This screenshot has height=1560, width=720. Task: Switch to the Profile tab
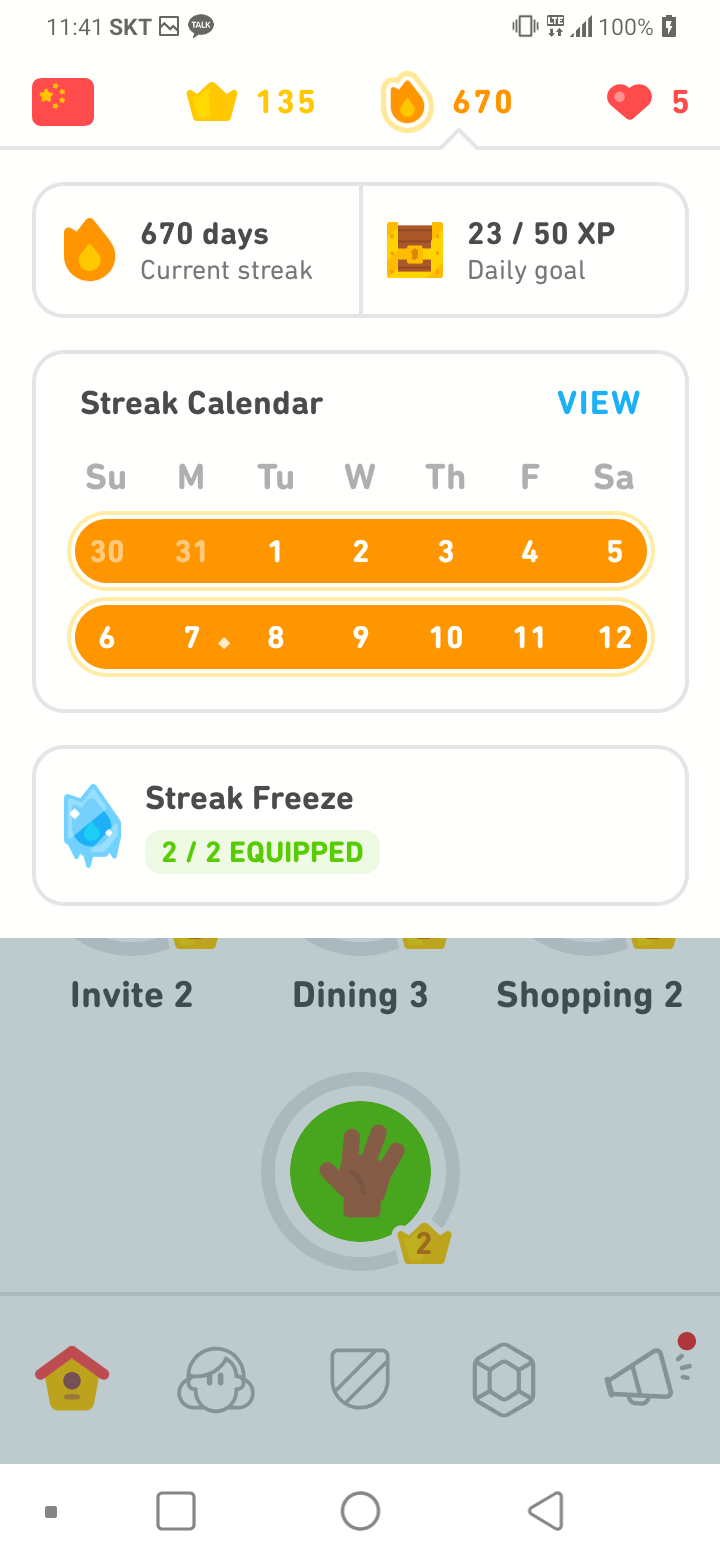click(216, 1380)
